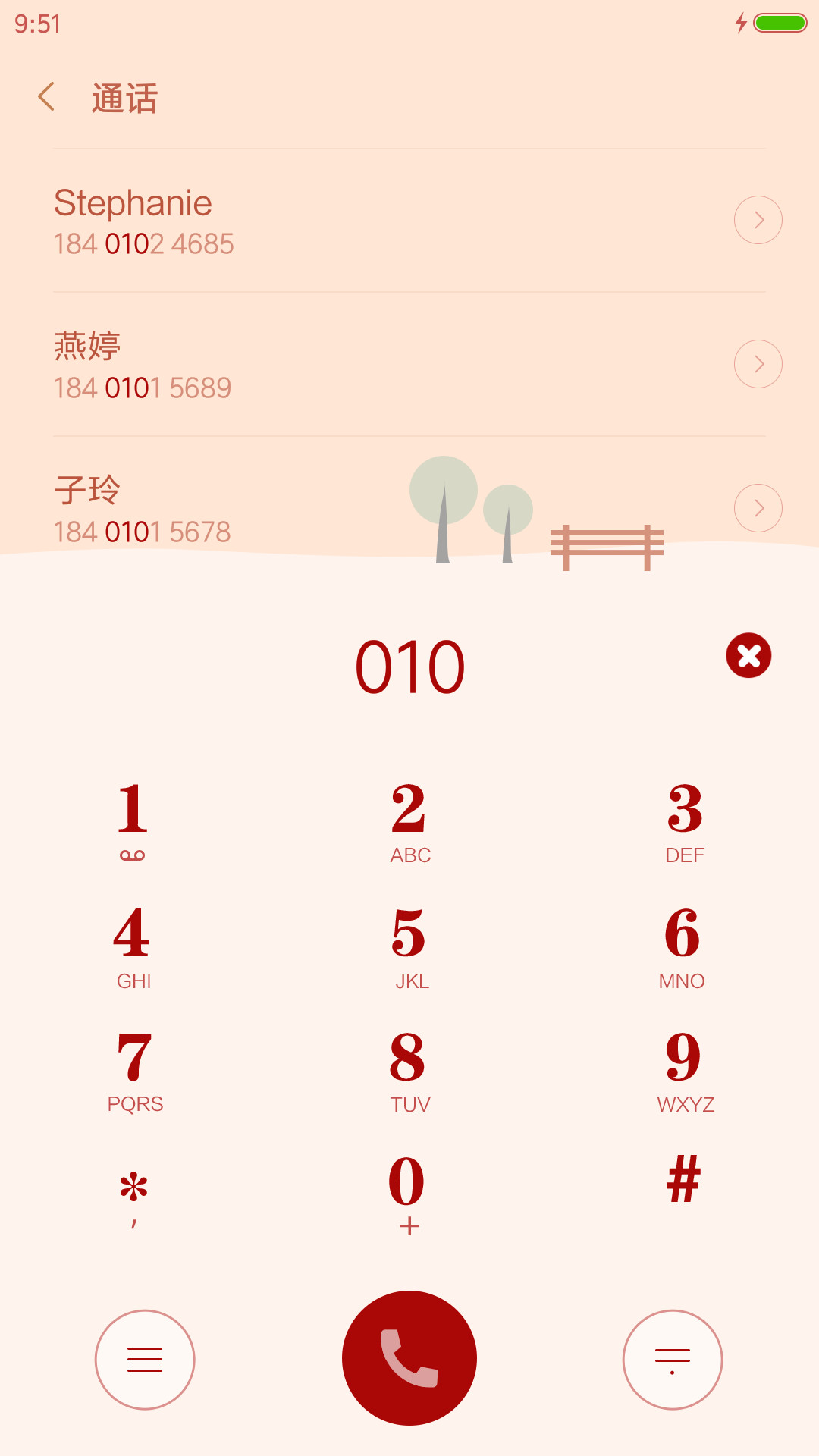The width and height of the screenshot is (819, 1456).
Task: Enter the 5 JKL key
Action: coord(409,946)
